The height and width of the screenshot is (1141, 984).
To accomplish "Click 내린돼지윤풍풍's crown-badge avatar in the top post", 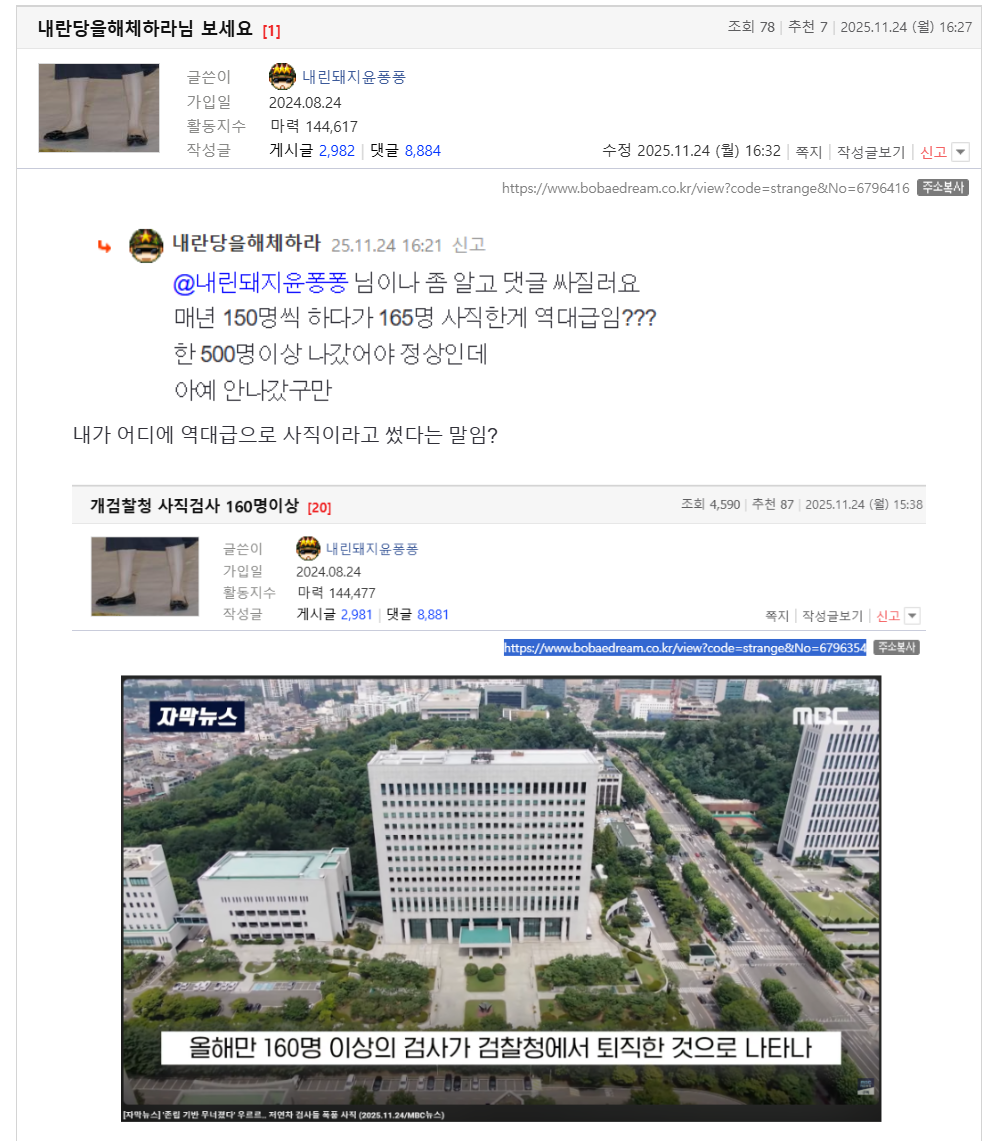I will 282,75.
